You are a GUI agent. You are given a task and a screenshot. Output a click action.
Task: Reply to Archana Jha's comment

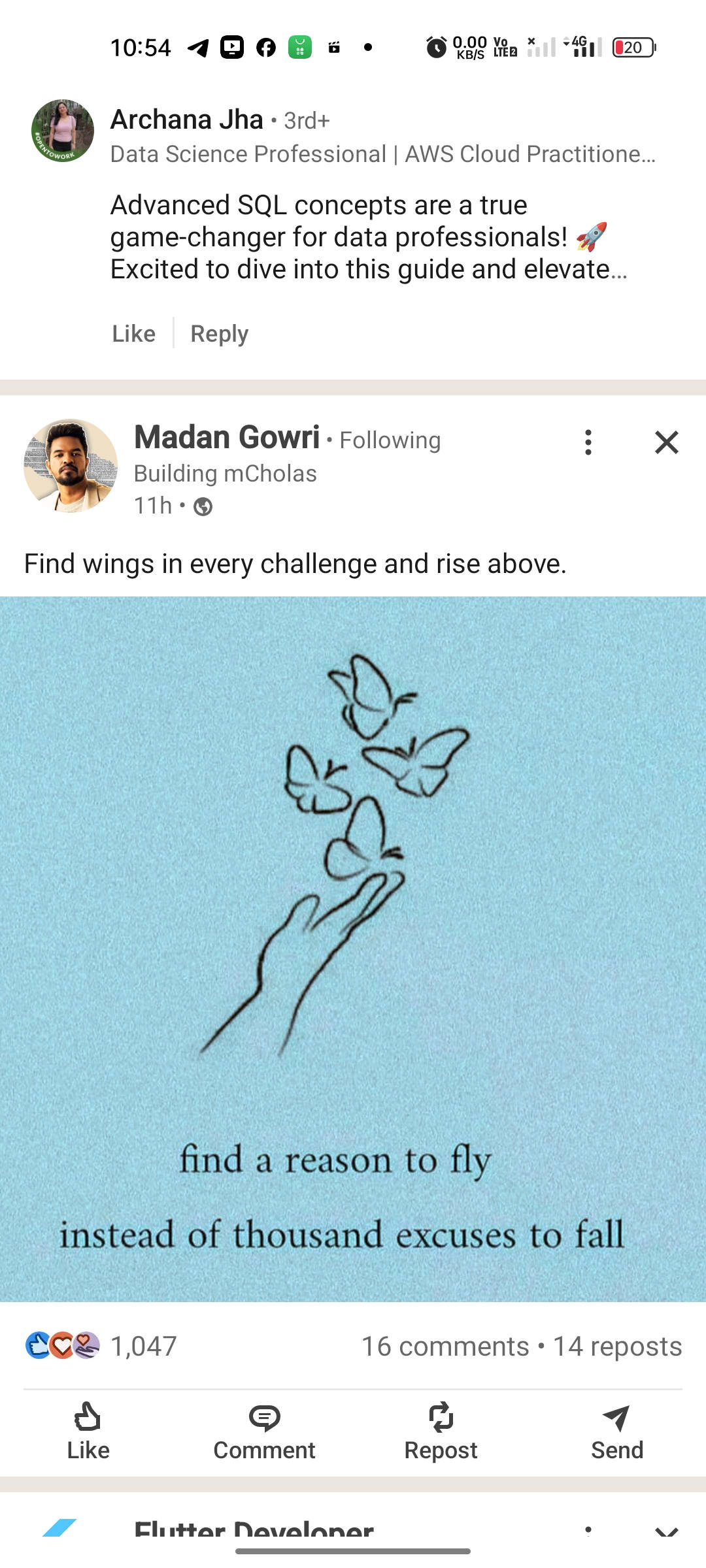coord(219,334)
